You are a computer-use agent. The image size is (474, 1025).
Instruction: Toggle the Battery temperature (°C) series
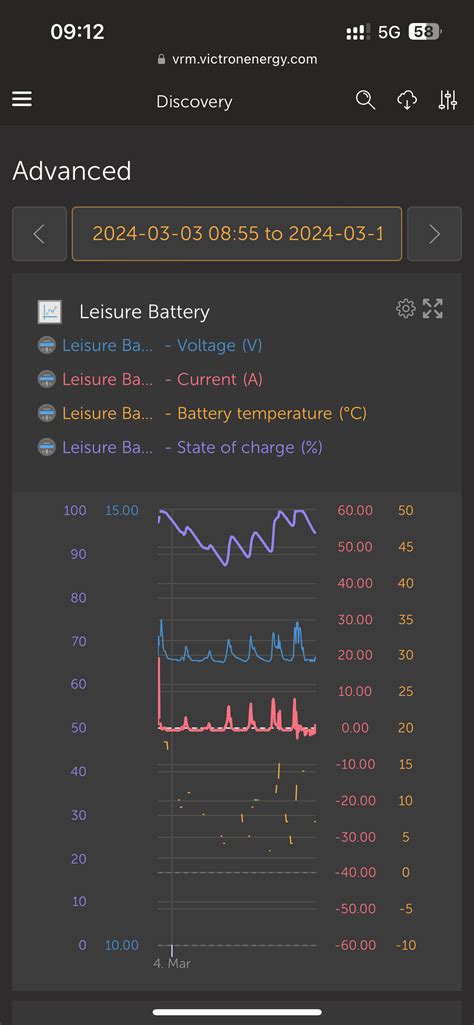[202, 413]
